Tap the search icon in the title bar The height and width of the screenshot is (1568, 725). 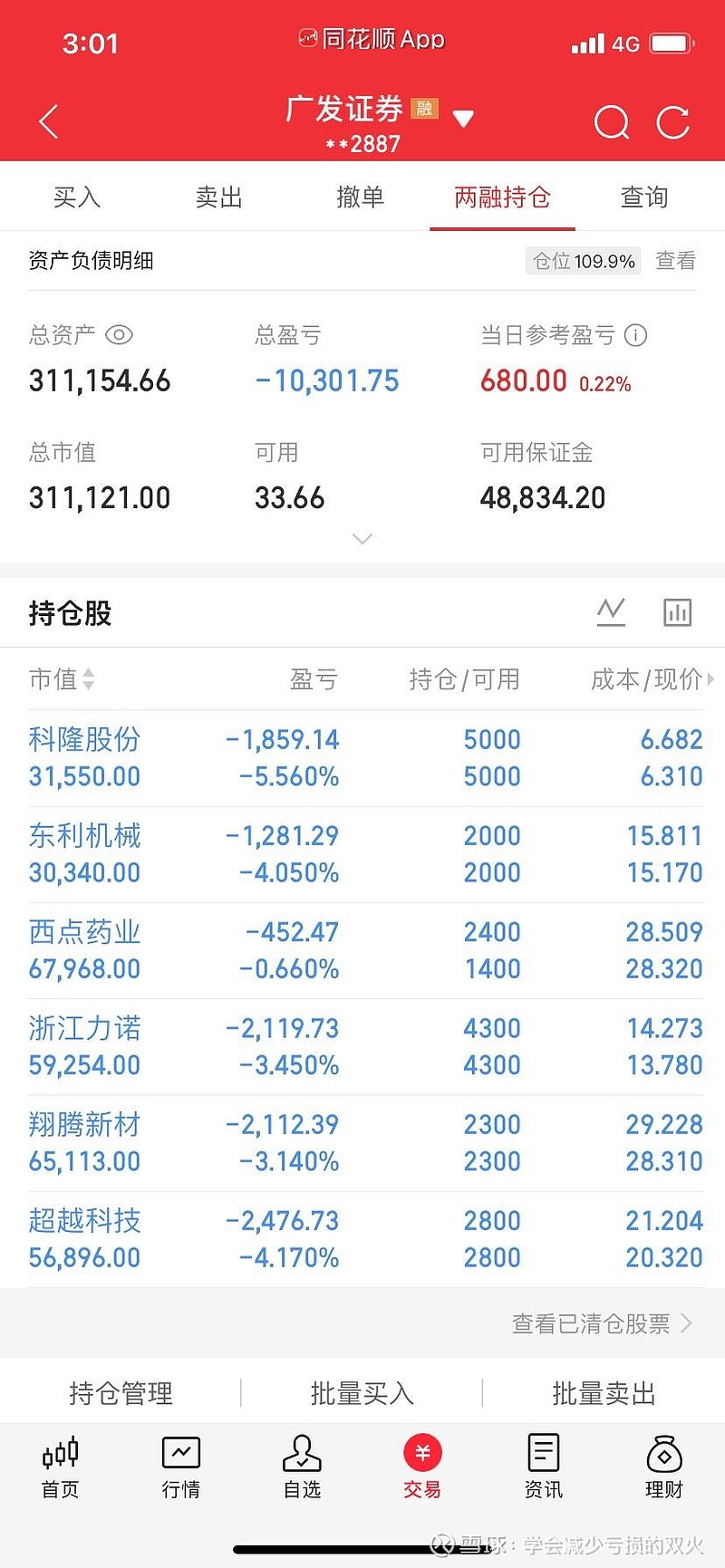point(612,121)
